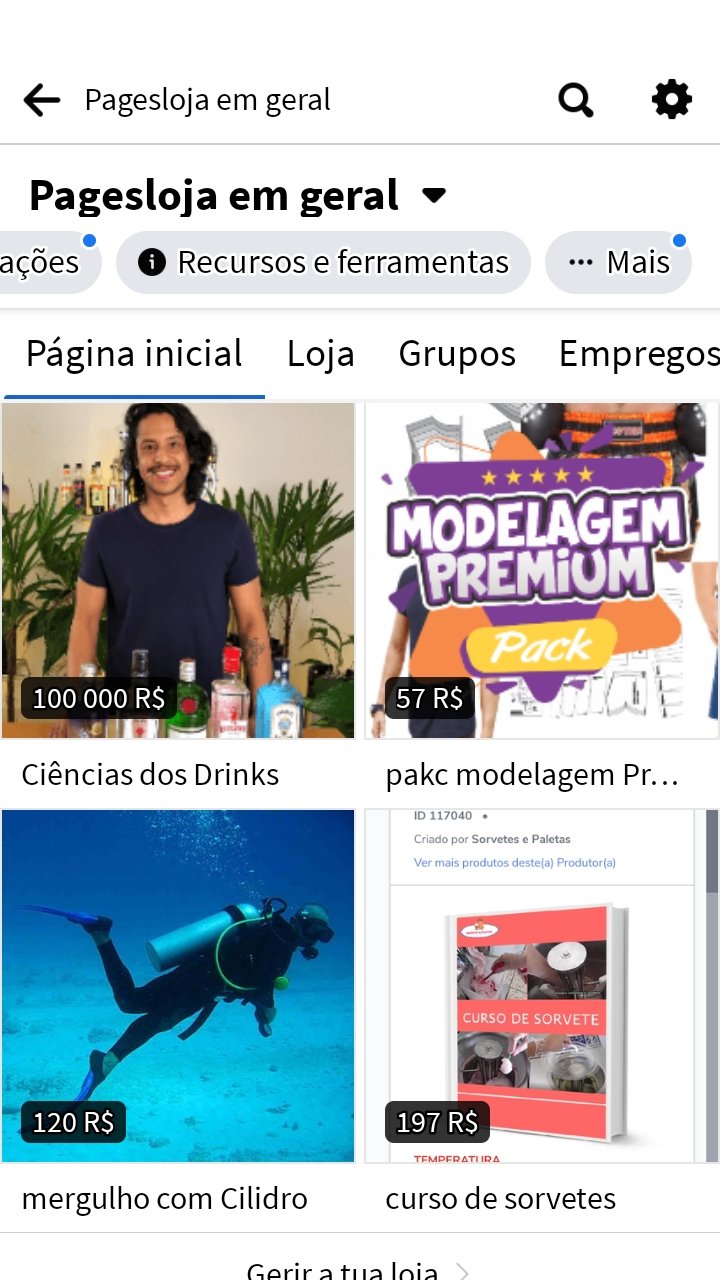View the mergulho com Cilidro listing
Image resolution: width=720 pixels, height=1280 pixels.
(x=178, y=985)
